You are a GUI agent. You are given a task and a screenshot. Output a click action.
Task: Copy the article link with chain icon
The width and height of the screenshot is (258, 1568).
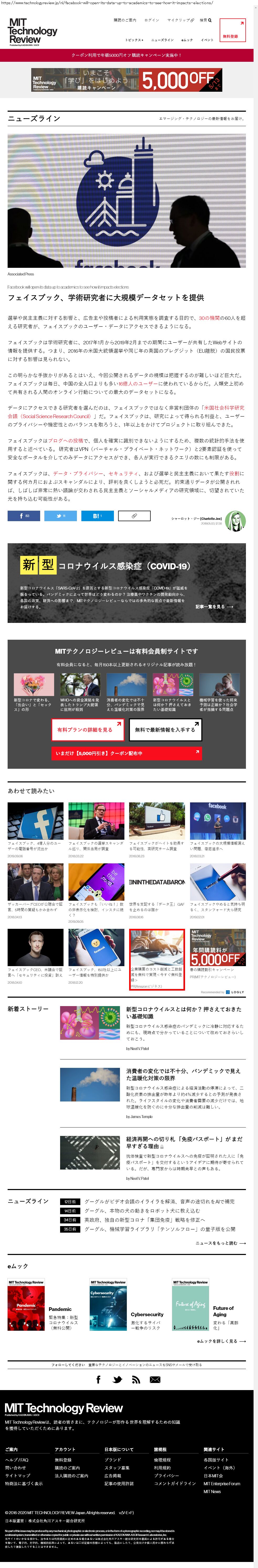click(134, 516)
